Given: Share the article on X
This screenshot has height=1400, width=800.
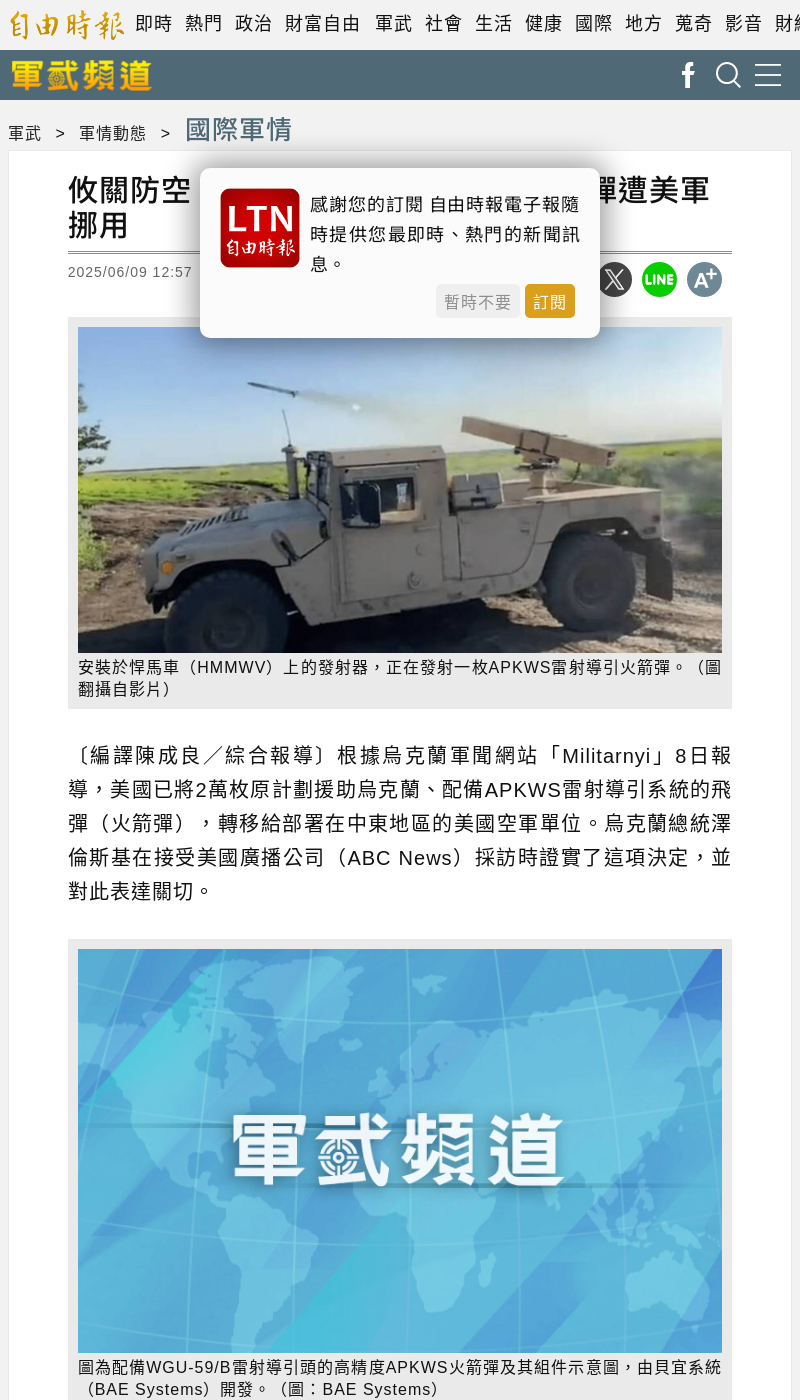Looking at the screenshot, I should click(x=615, y=280).
